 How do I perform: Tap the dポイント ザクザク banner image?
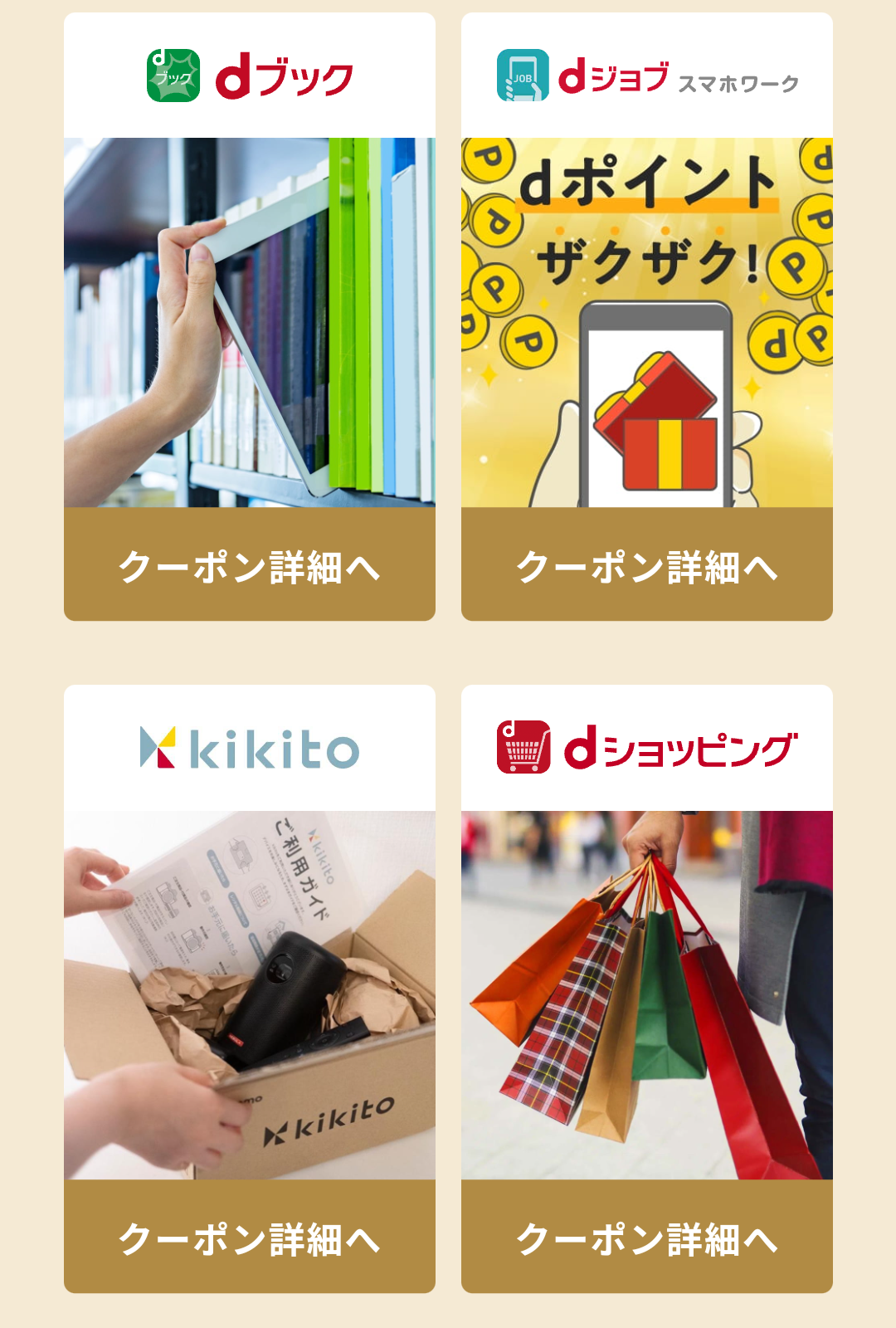point(646,322)
